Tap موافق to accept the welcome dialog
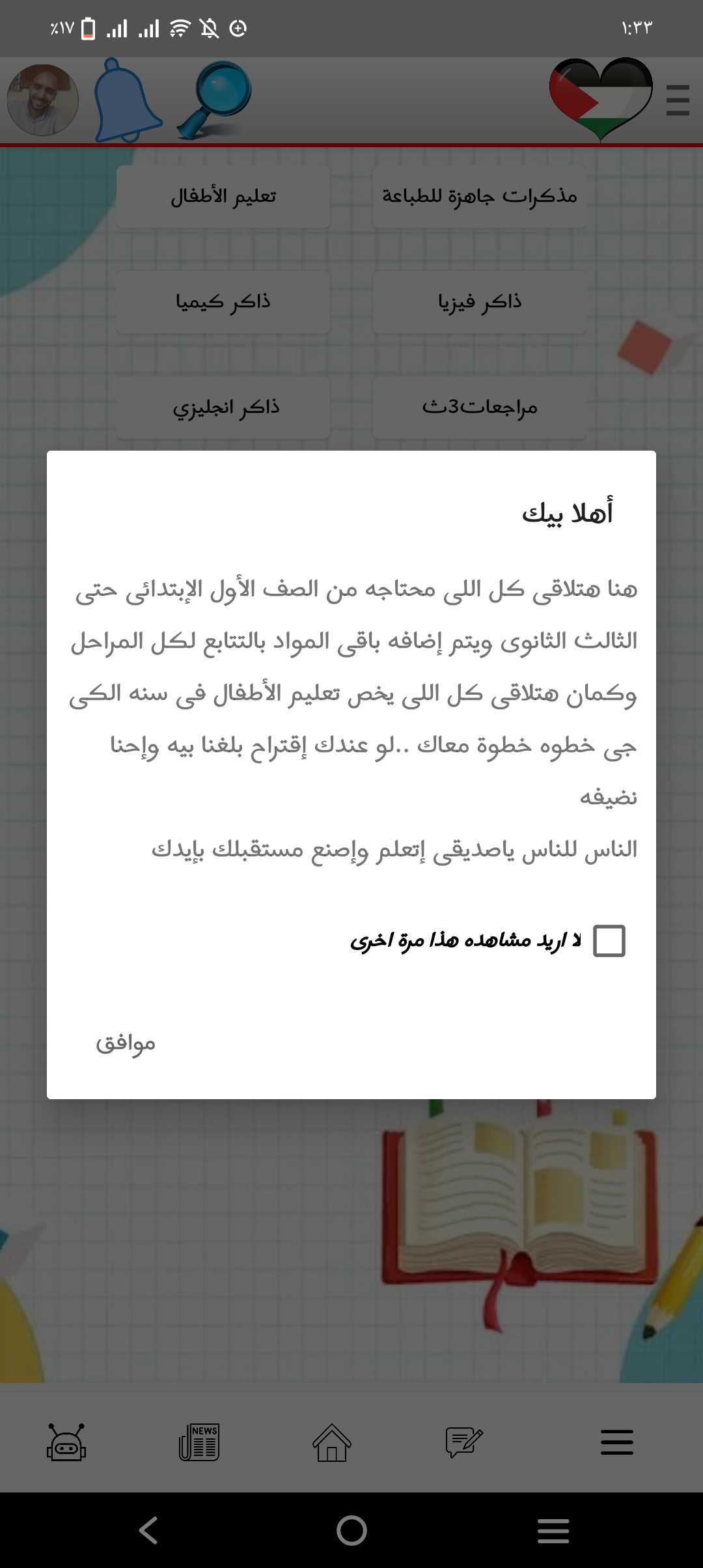This screenshot has width=703, height=1568. point(126,1043)
